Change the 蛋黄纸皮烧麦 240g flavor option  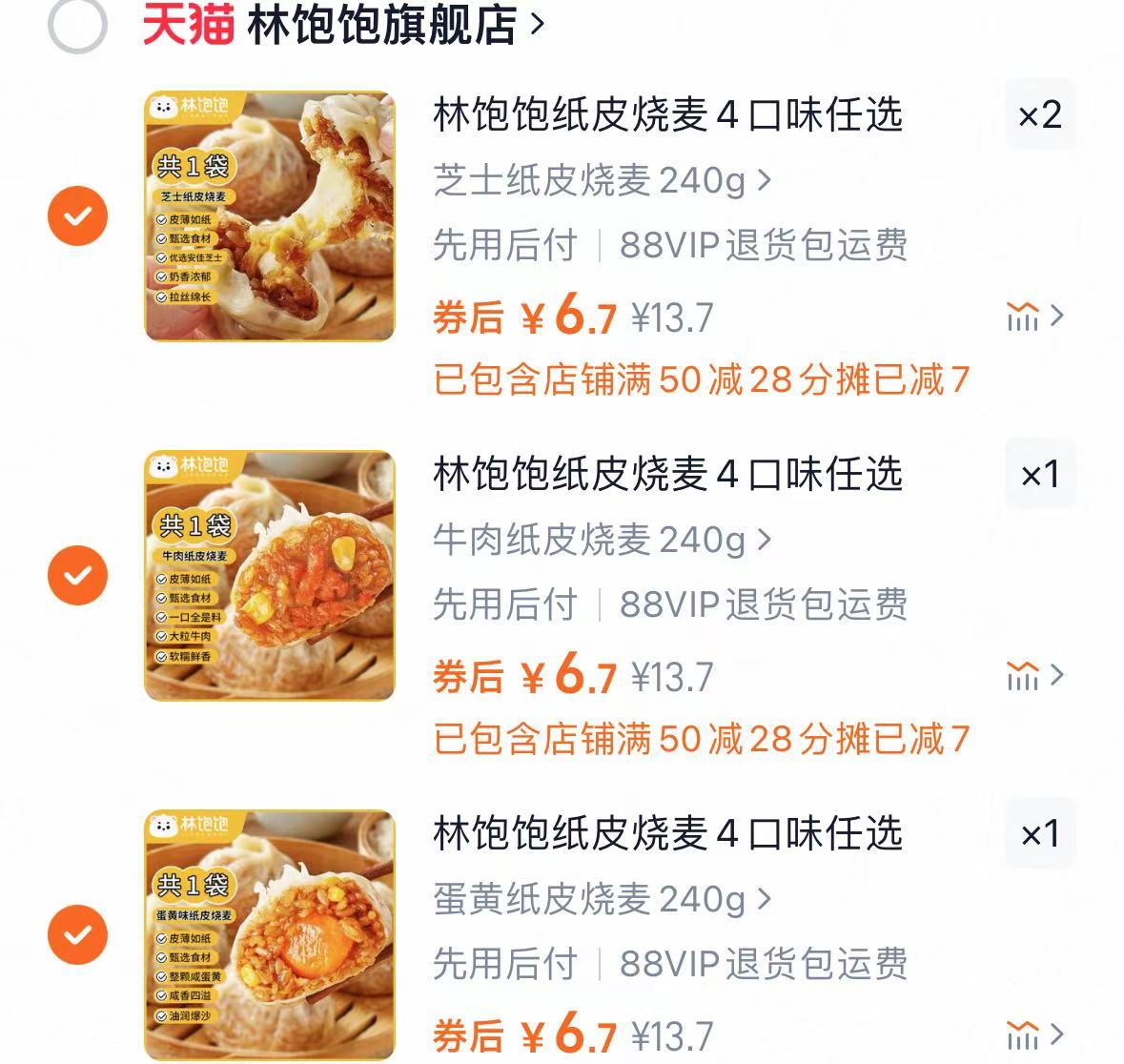tap(603, 899)
